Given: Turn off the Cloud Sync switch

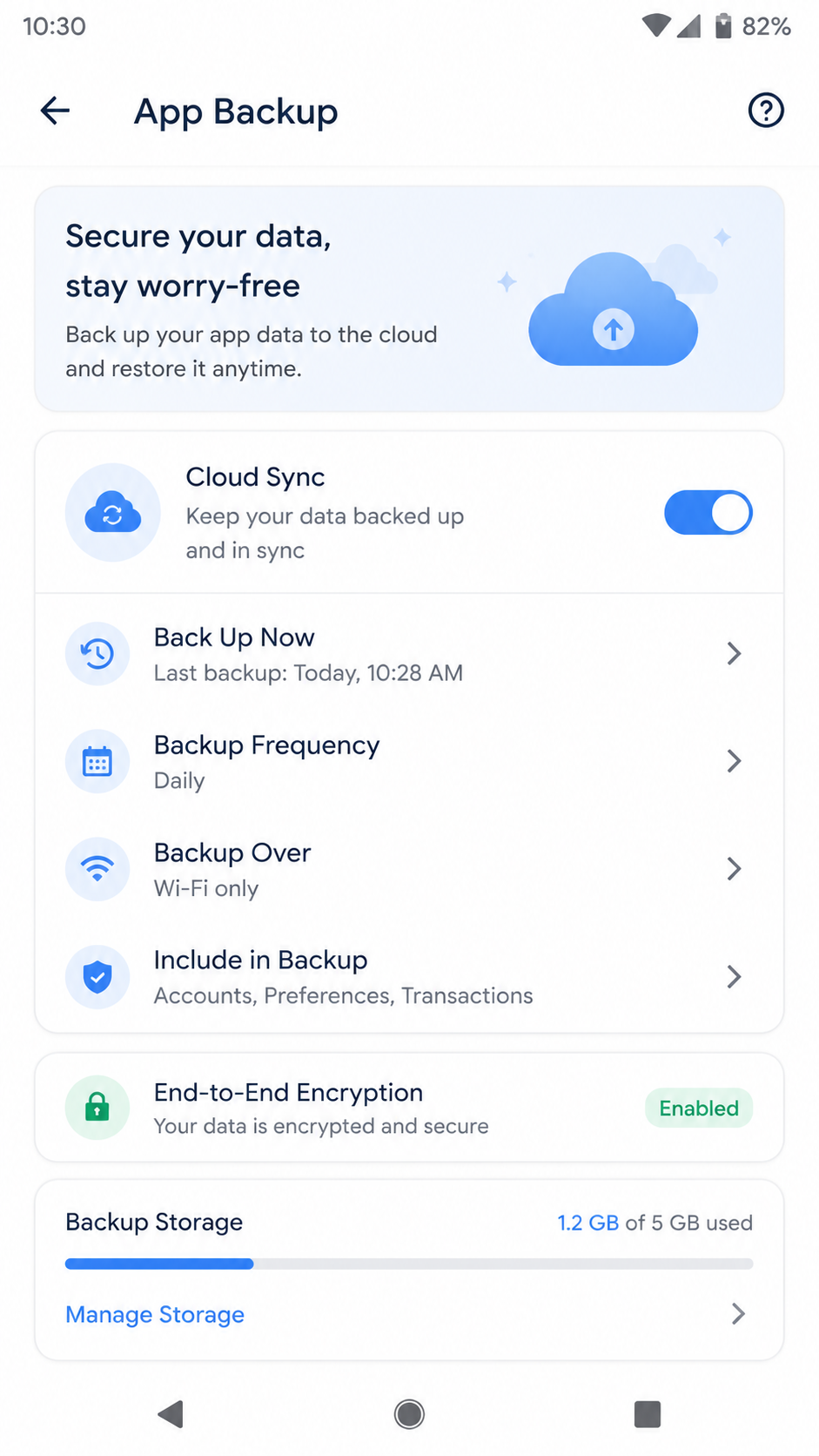Looking at the screenshot, I should pos(708,512).
